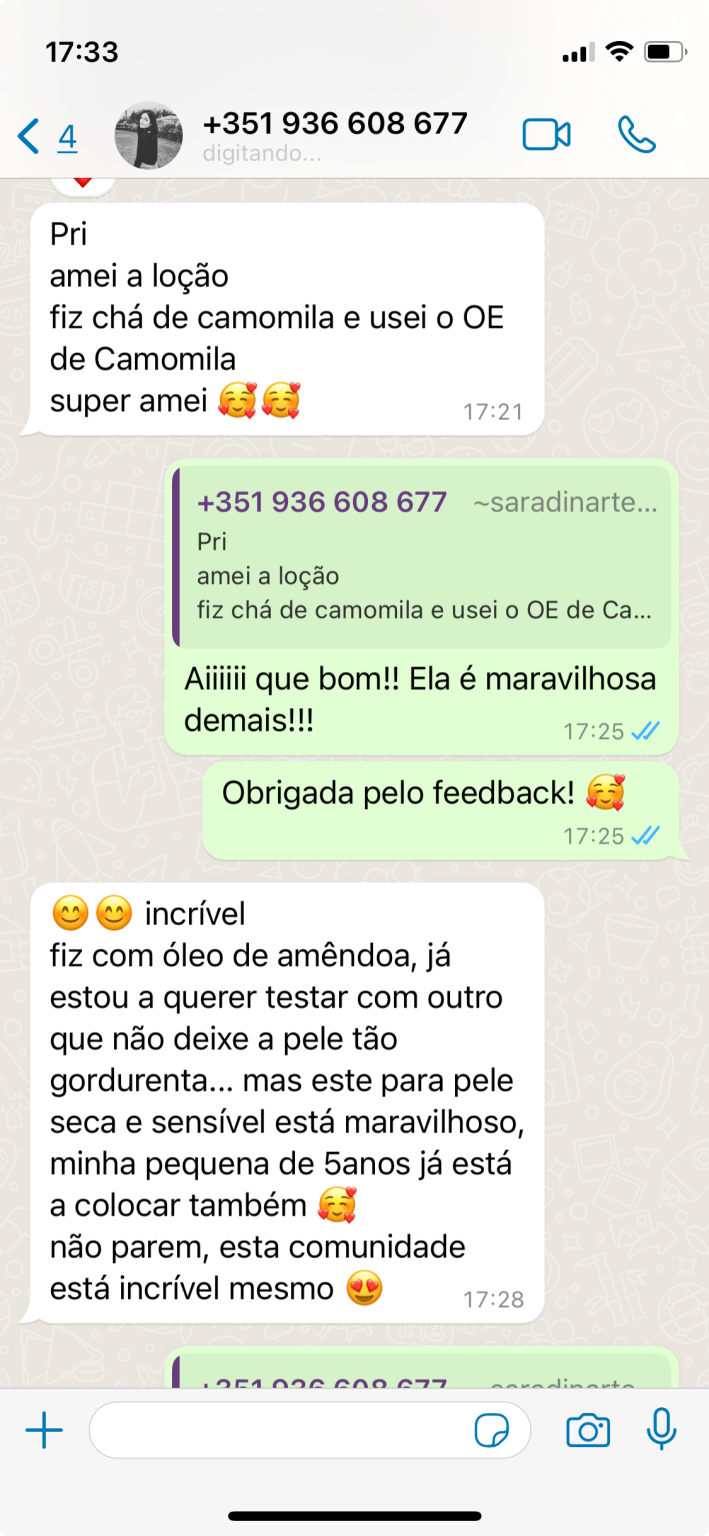Start a video call with this contact
The image size is (709, 1536).
tap(546, 135)
